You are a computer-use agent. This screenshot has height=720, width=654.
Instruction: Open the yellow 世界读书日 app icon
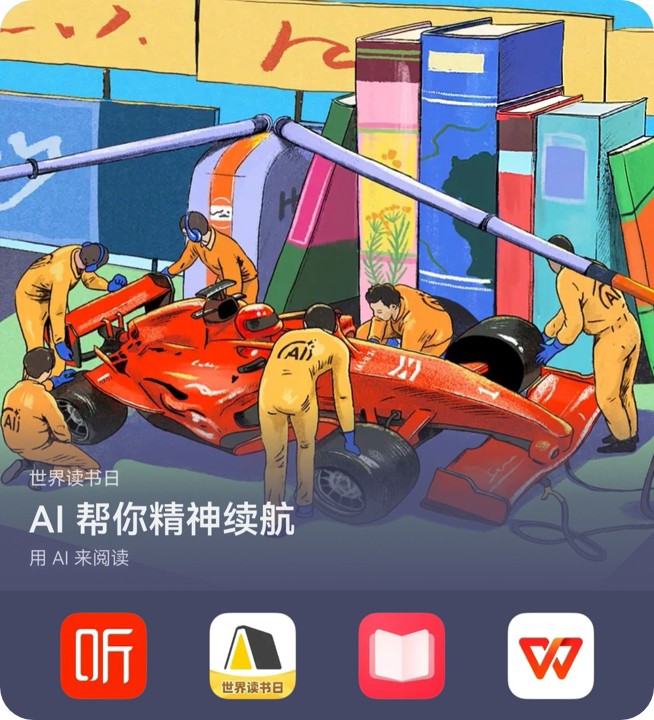point(252,656)
